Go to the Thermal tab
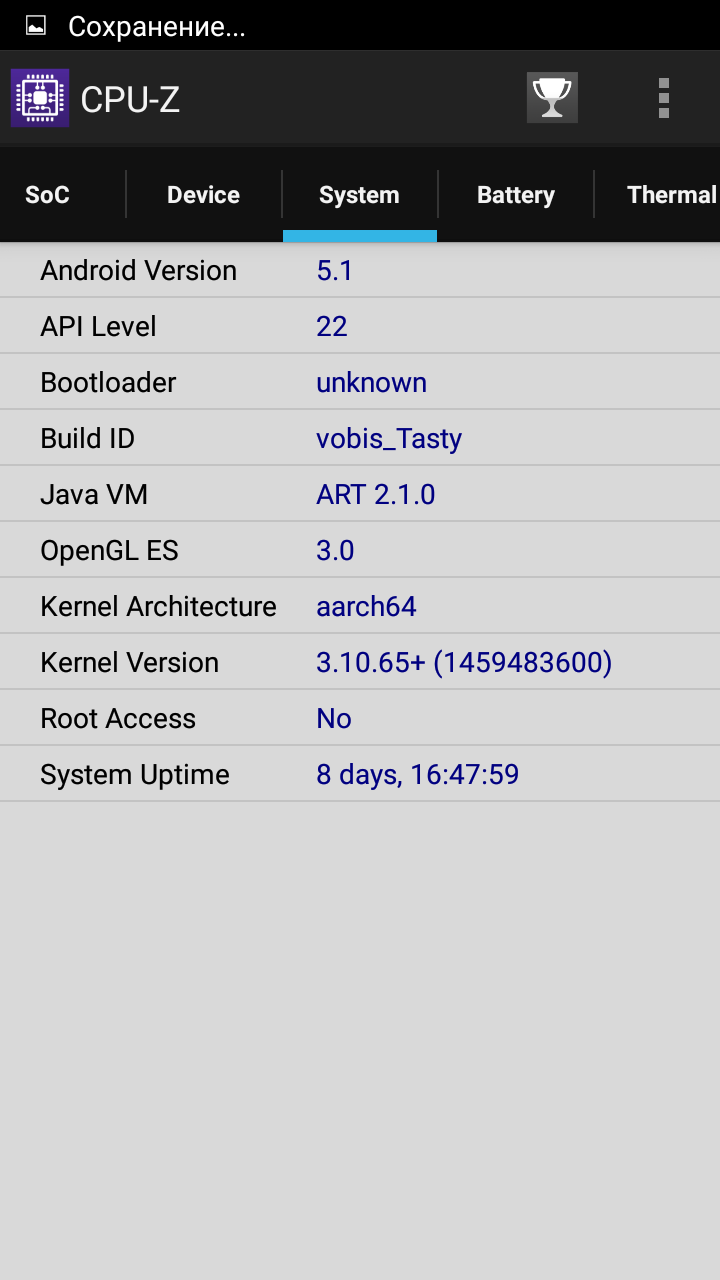 tap(670, 195)
